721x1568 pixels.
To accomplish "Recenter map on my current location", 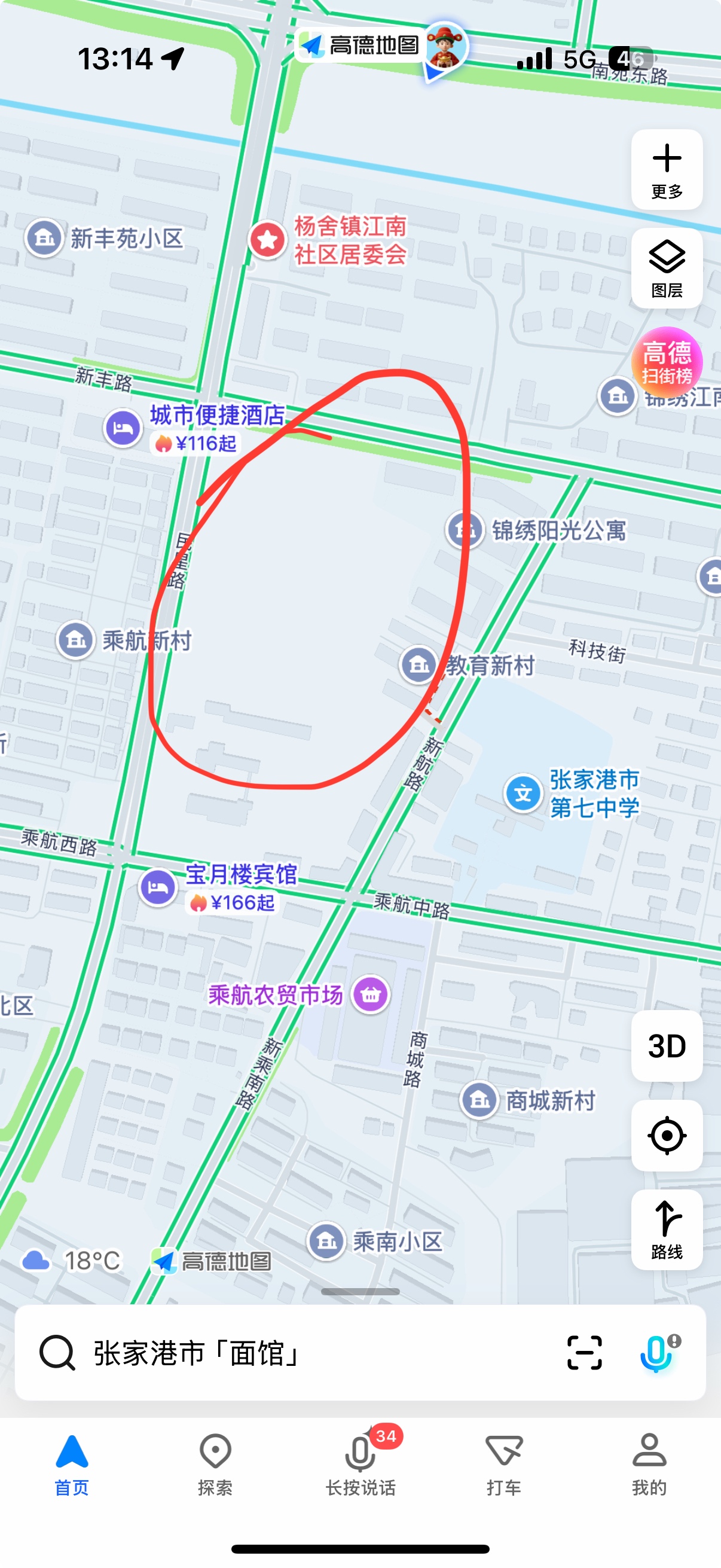I will (666, 1136).
